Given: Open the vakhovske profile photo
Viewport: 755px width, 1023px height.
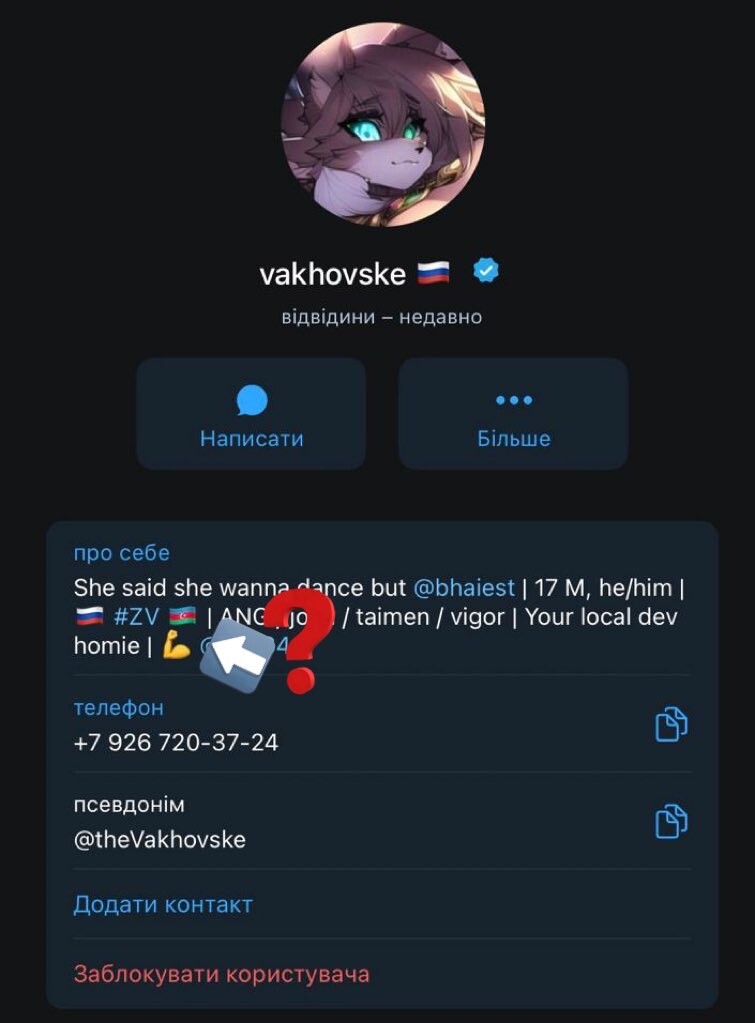Looking at the screenshot, I should [383, 123].
